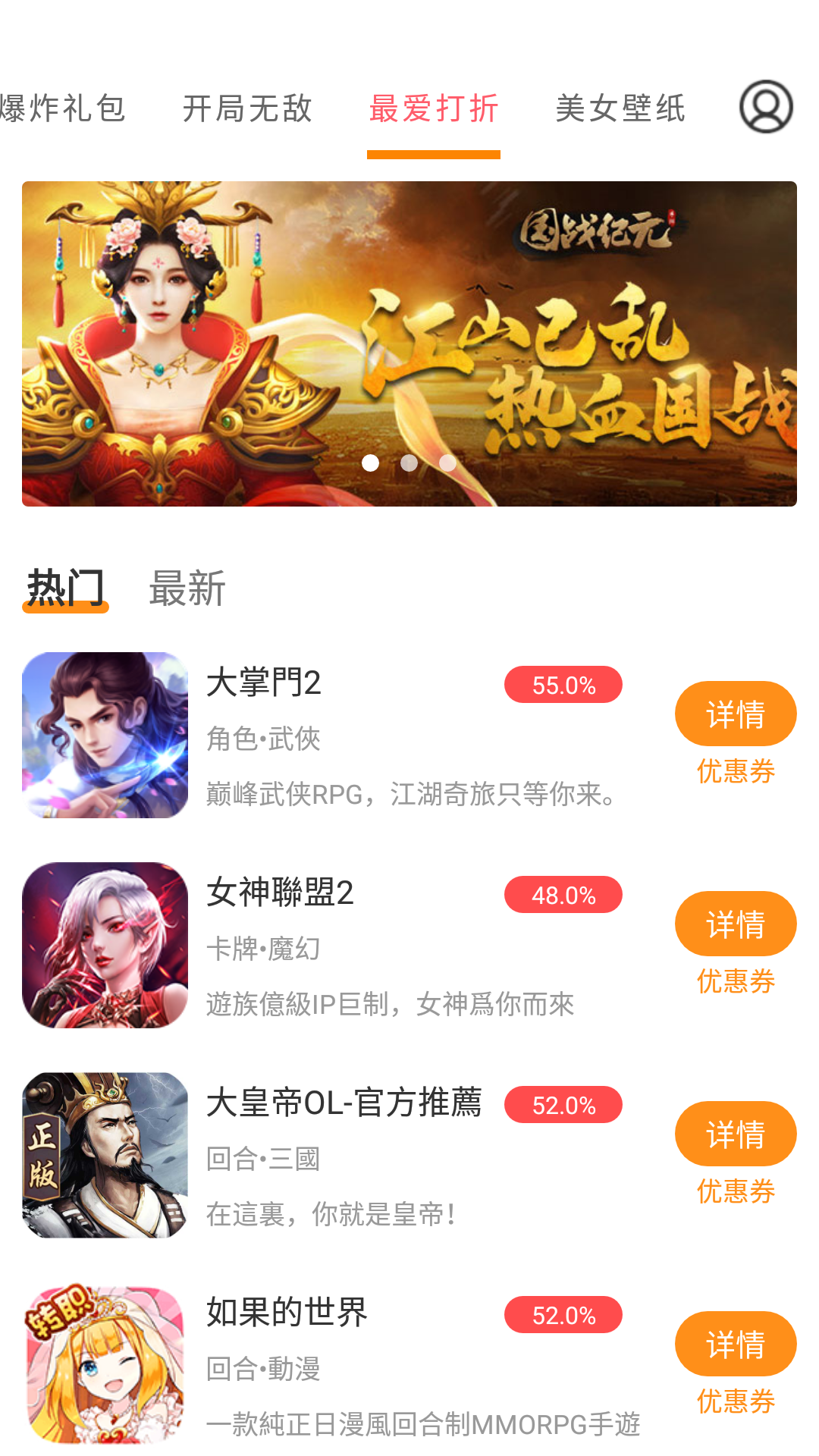Open the 国战纪元 banner image
This screenshot has height=1456, width=819.
409,343
